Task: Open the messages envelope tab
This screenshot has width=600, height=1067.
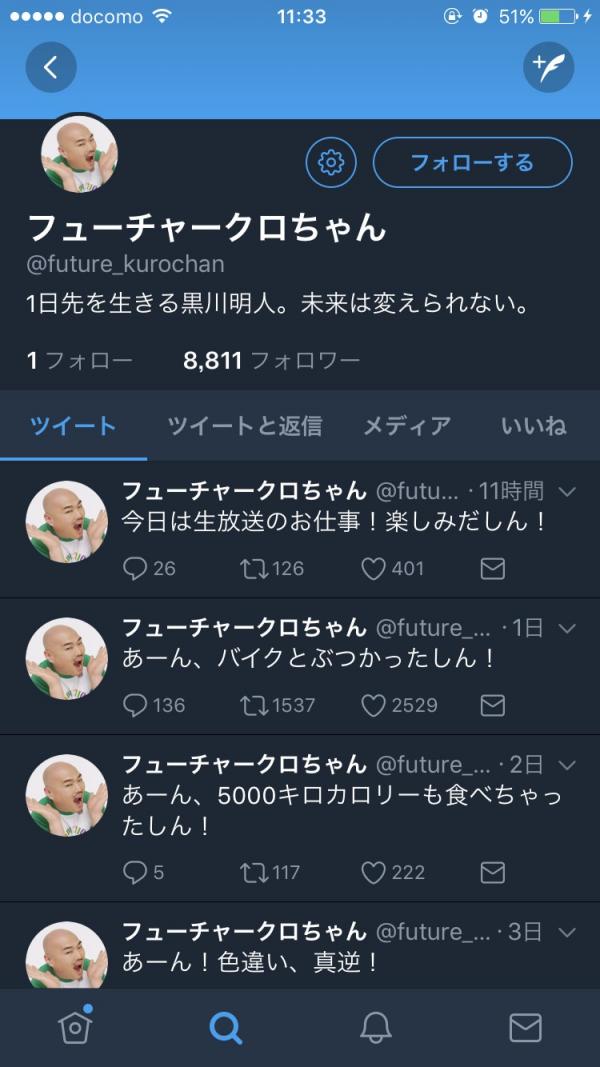Action: [x=525, y=1027]
